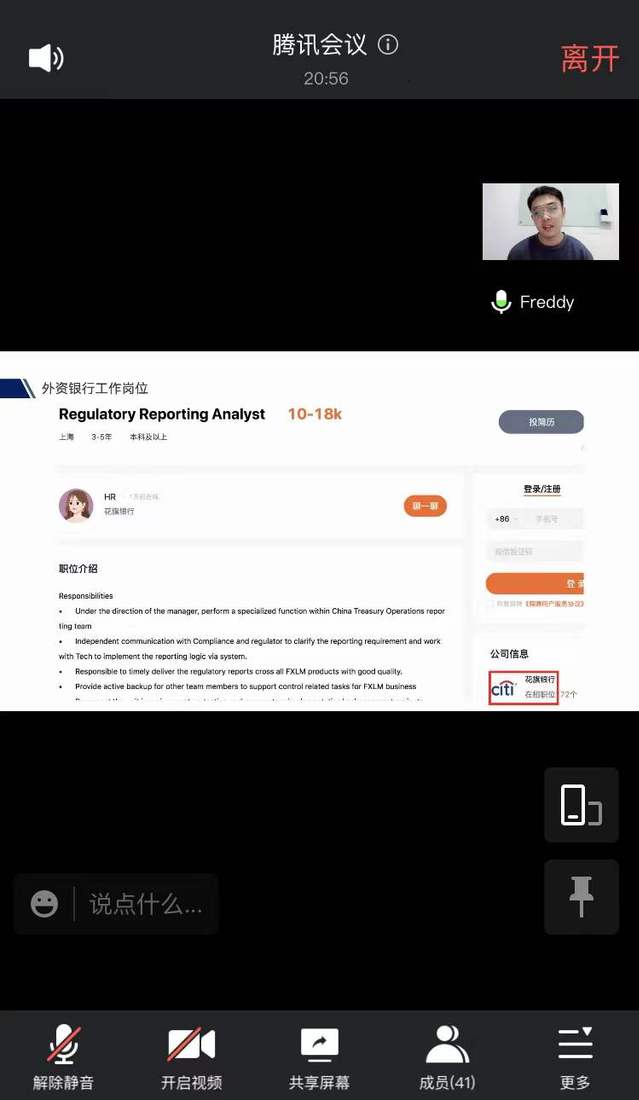Open Freddy's video tile
The height and width of the screenshot is (1100, 639).
550,222
